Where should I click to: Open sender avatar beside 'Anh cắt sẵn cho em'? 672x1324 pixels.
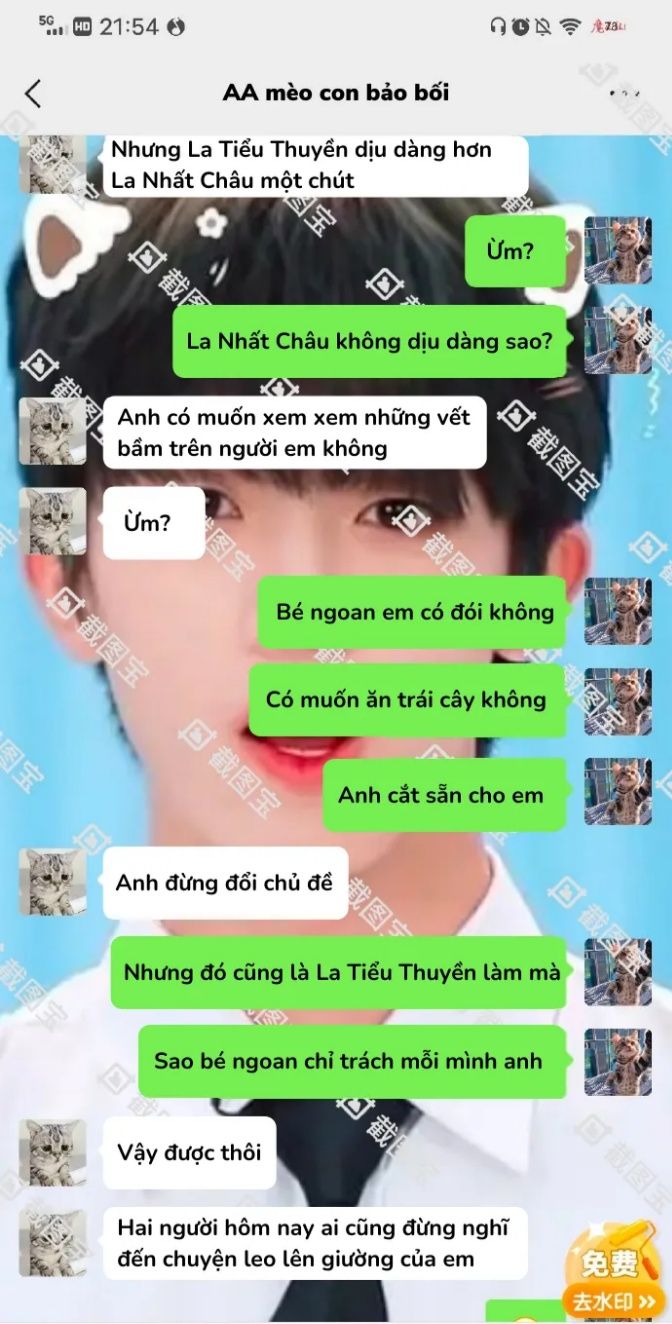[x=617, y=792]
